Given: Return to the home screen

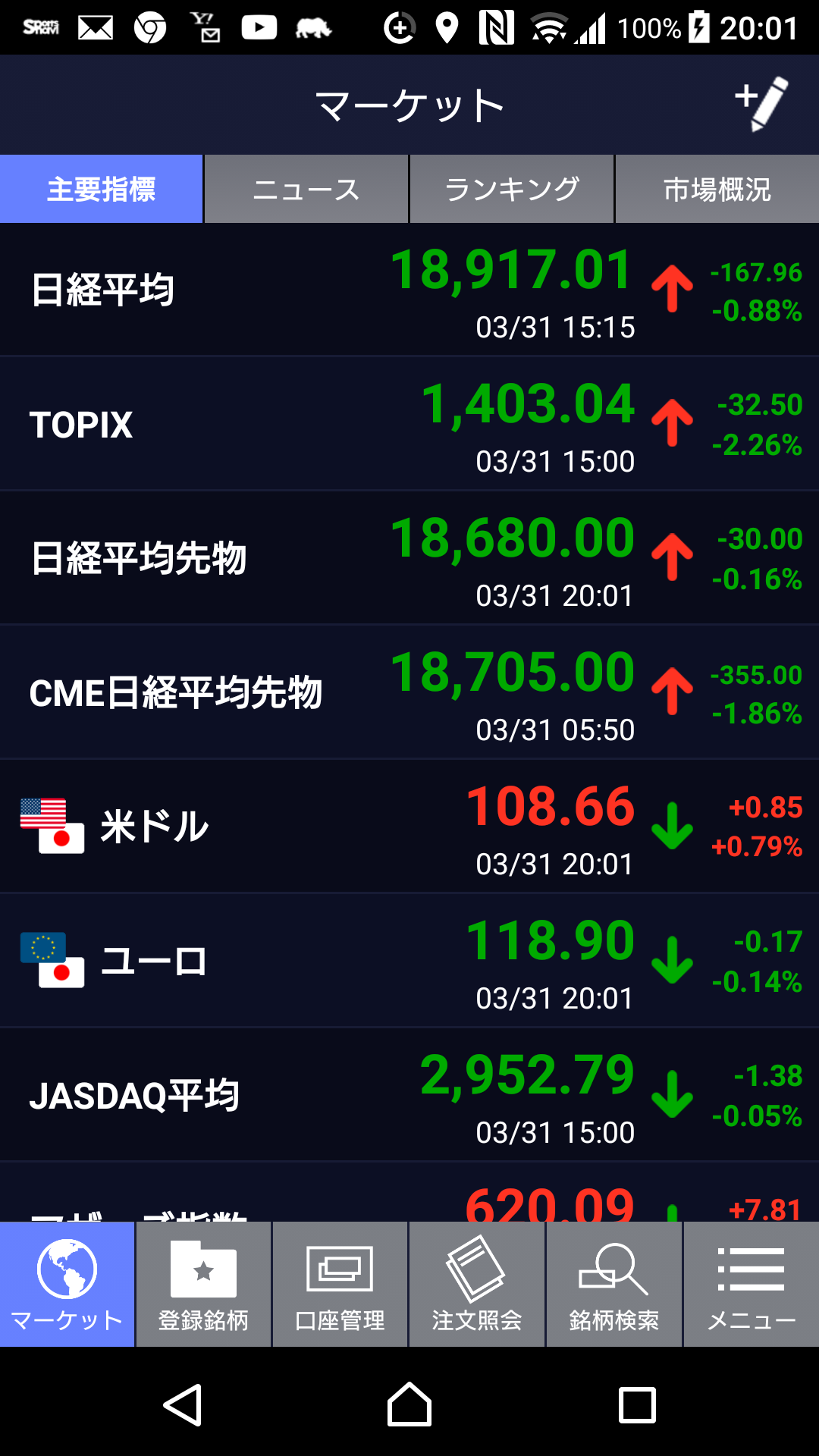Looking at the screenshot, I should tap(409, 1405).
